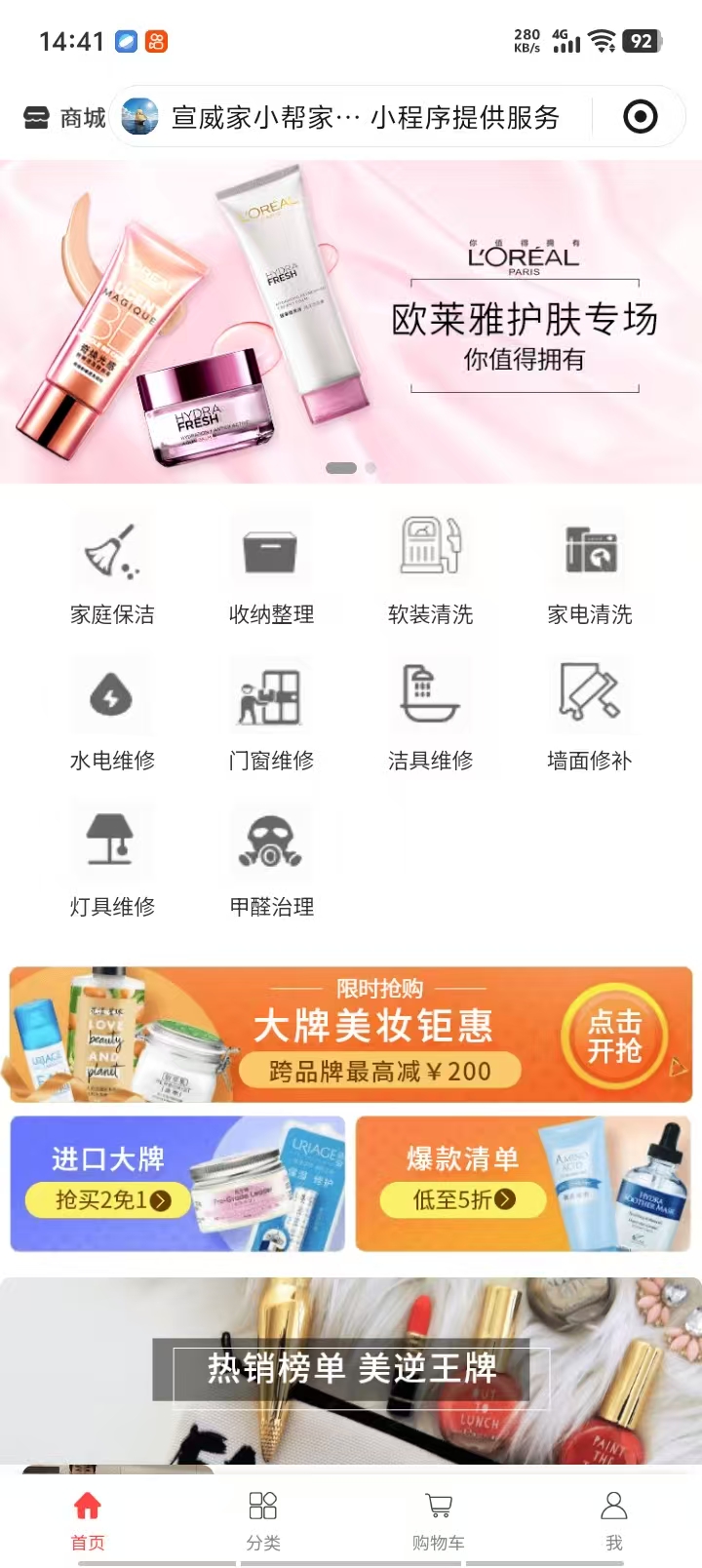The width and height of the screenshot is (702, 1568).
Task: Select 收纳整理 service
Action: click(x=271, y=570)
